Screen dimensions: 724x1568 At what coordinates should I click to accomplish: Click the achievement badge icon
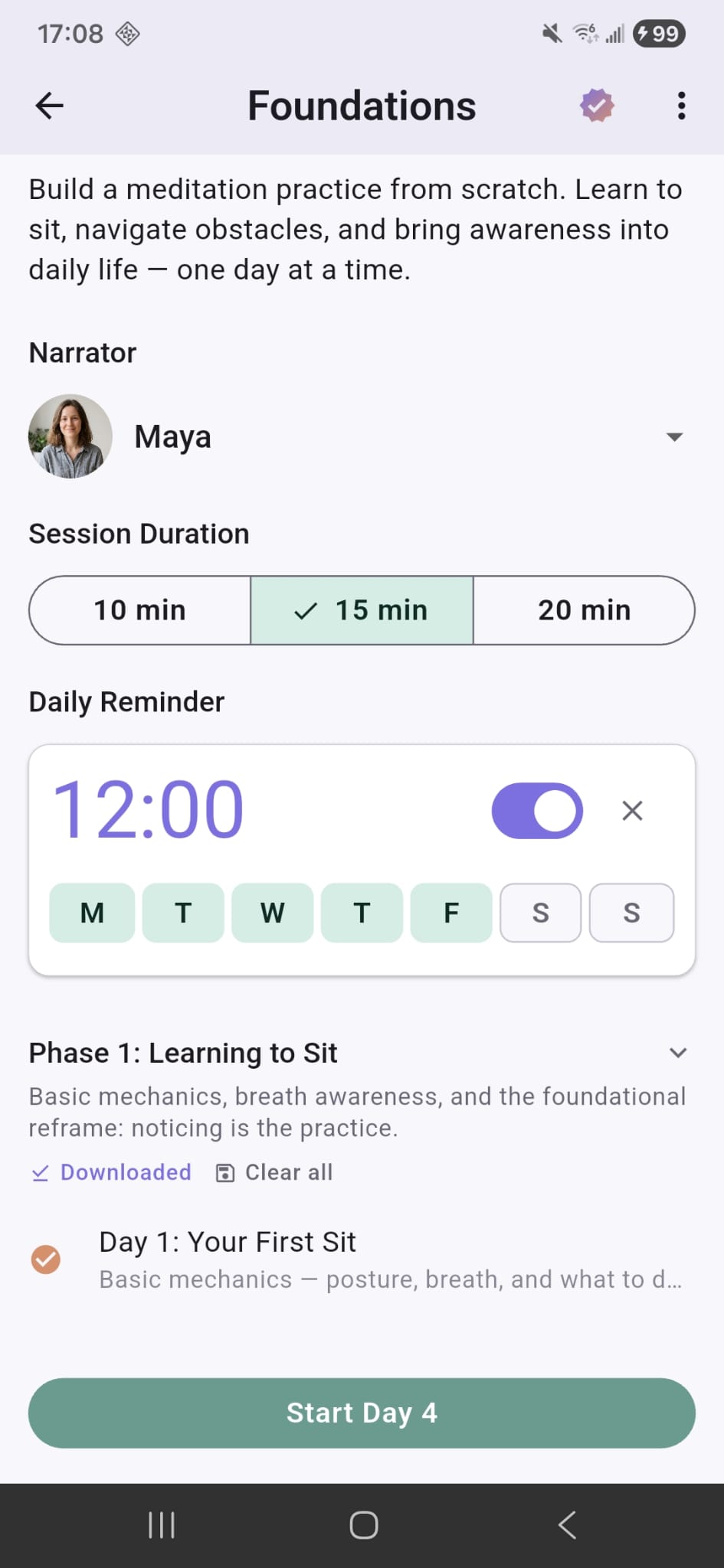pos(596,106)
